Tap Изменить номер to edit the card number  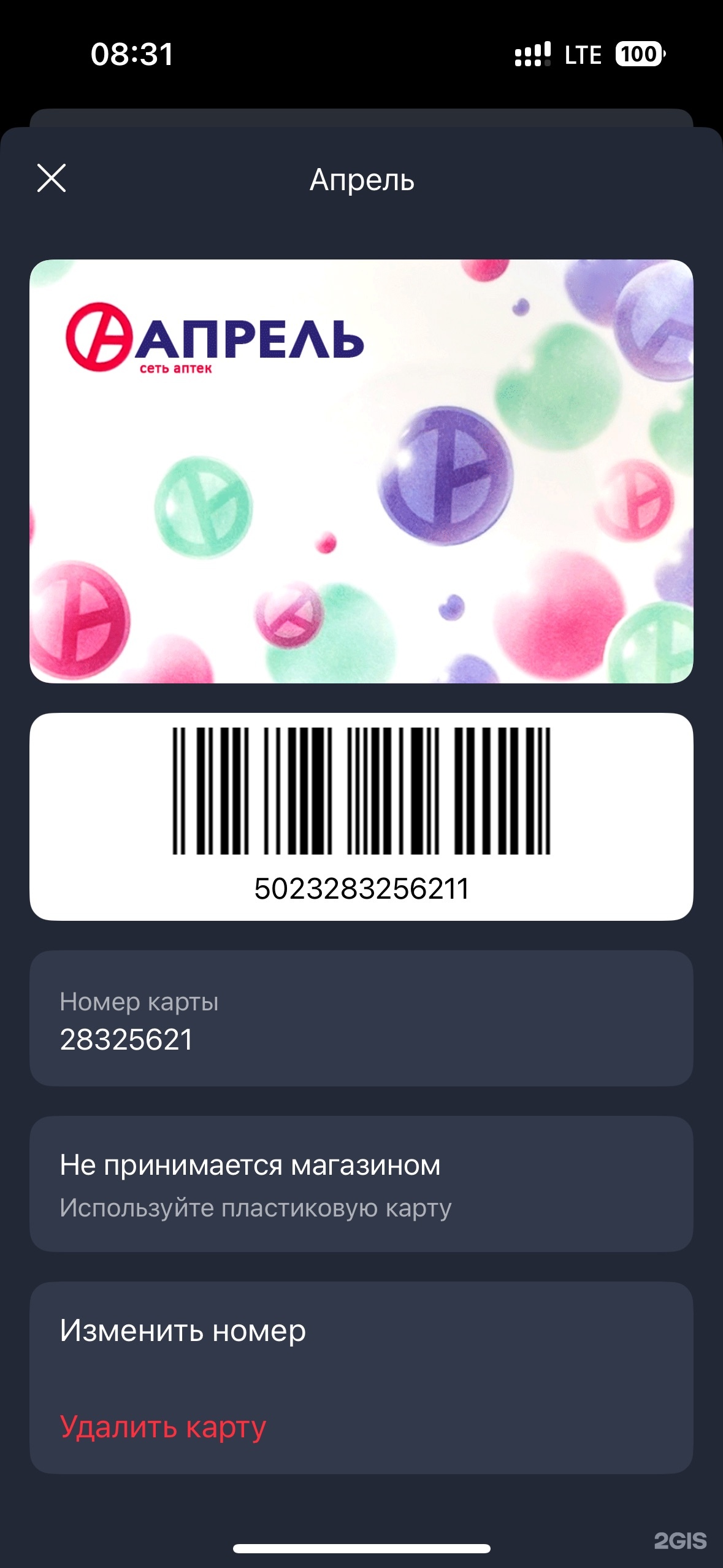pos(183,1330)
